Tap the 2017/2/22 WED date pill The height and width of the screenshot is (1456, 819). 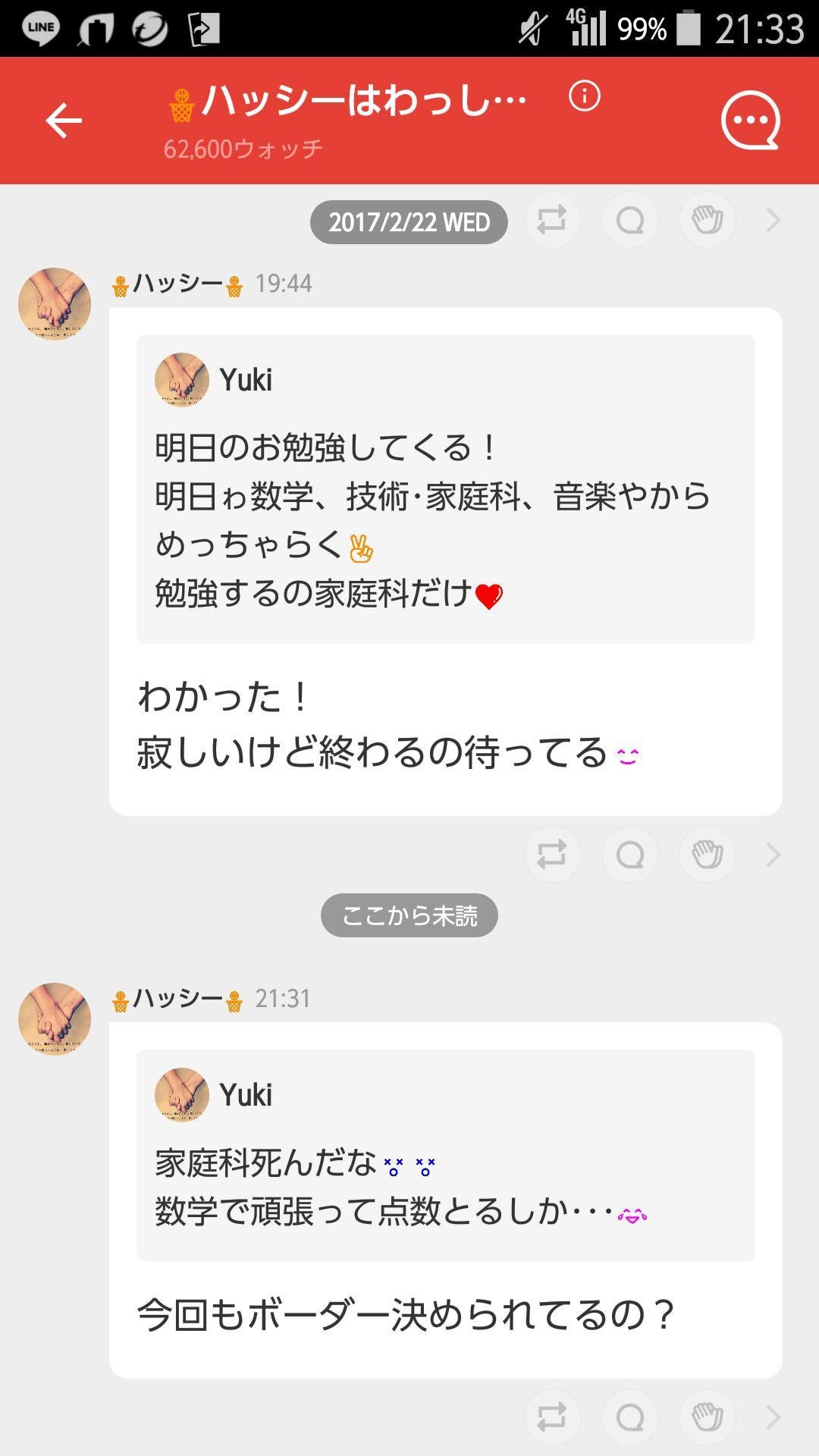408,221
